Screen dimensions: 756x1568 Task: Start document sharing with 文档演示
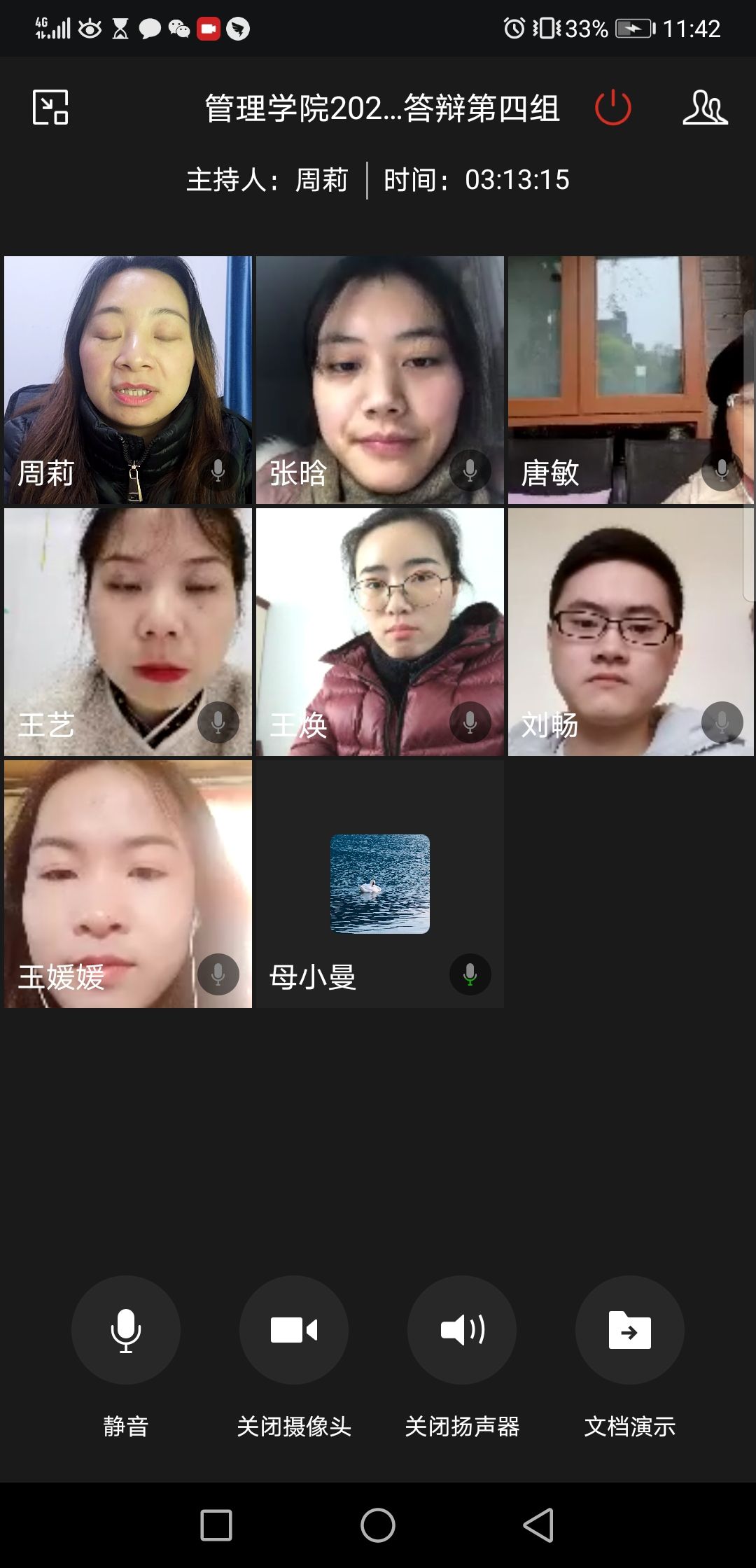click(630, 1329)
